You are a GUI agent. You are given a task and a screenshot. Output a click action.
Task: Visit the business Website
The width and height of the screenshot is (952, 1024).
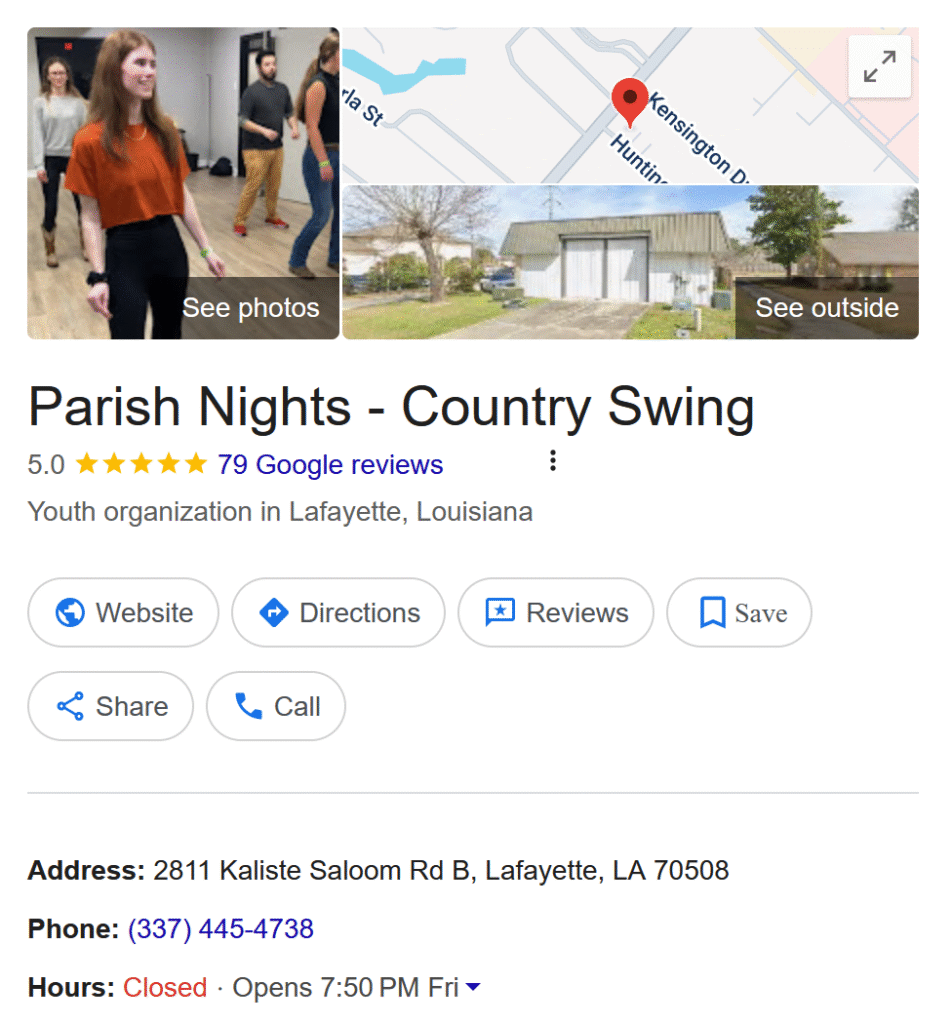click(123, 613)
